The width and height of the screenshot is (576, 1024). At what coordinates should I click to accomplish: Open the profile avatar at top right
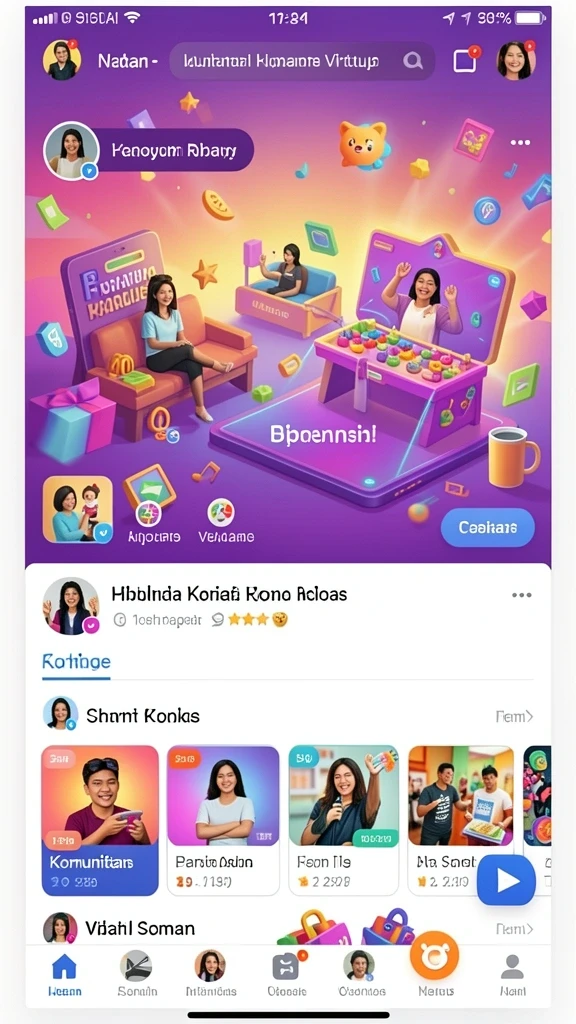(x=516, y=60)
